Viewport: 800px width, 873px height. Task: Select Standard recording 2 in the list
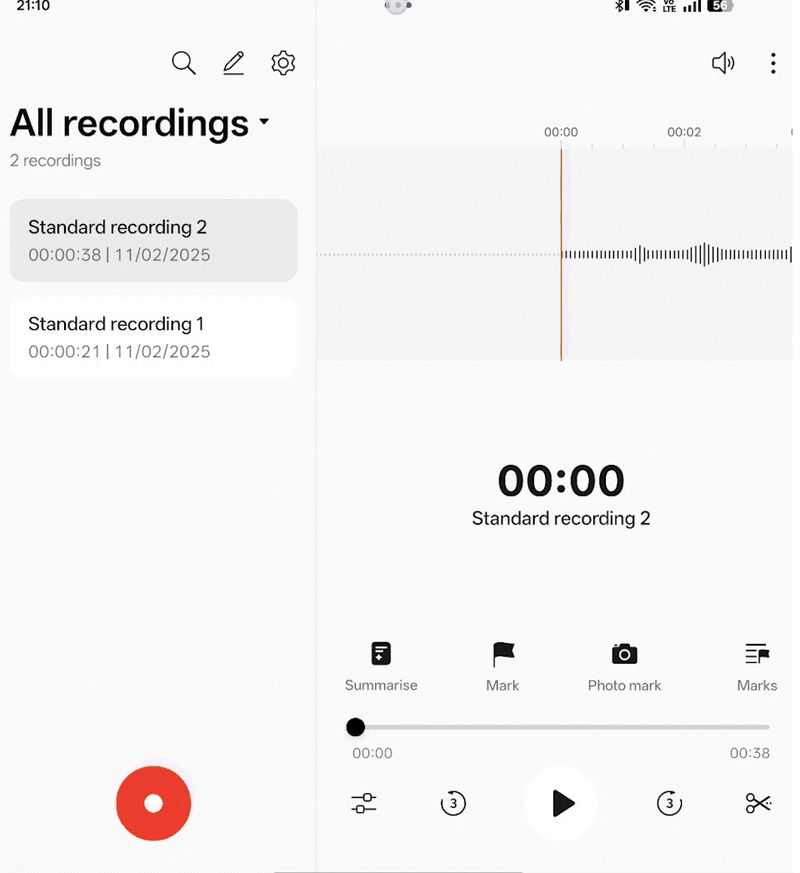pos(153,240)
